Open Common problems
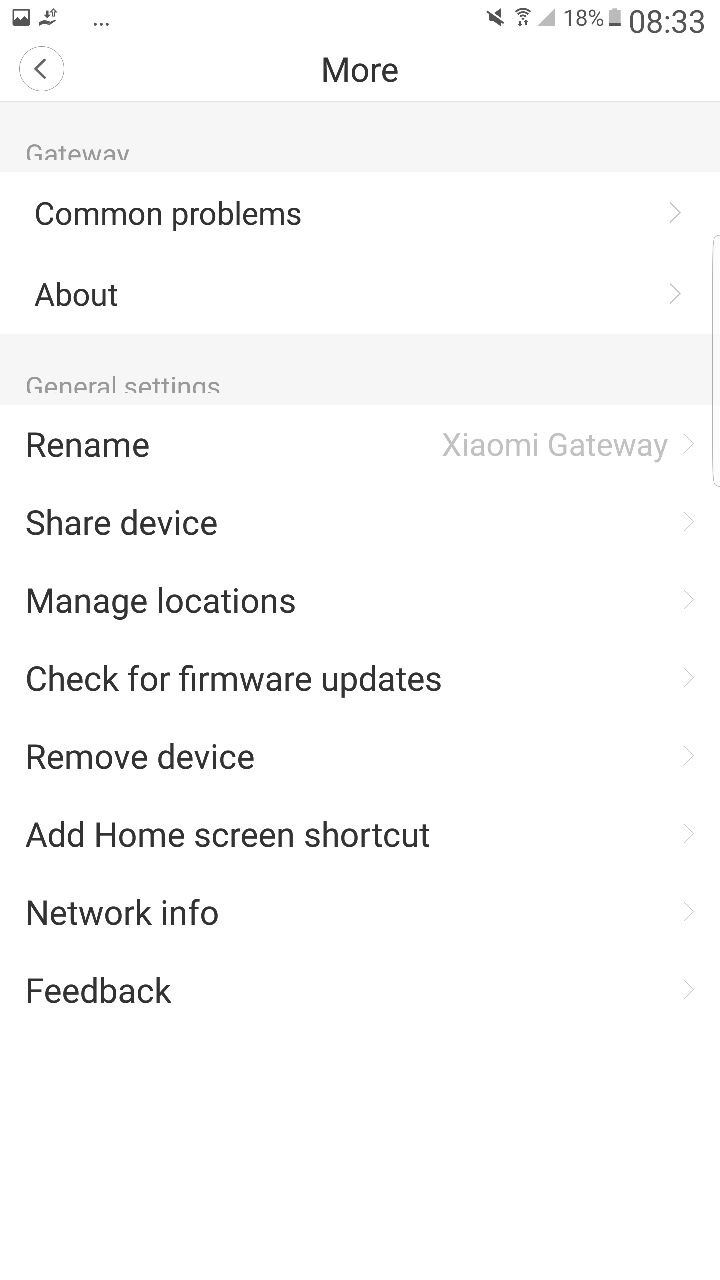Image resolution: width=720 pixels, height=1280 pixels. (x=360, y=213)
